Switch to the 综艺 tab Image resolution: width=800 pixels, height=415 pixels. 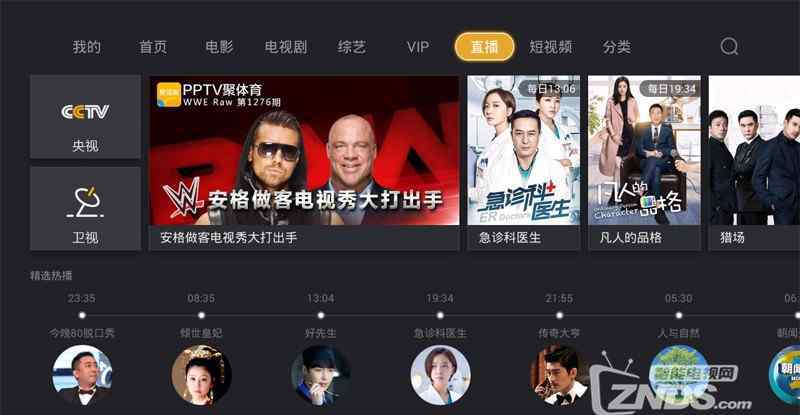pyautogui.click(x=352, y=47)
